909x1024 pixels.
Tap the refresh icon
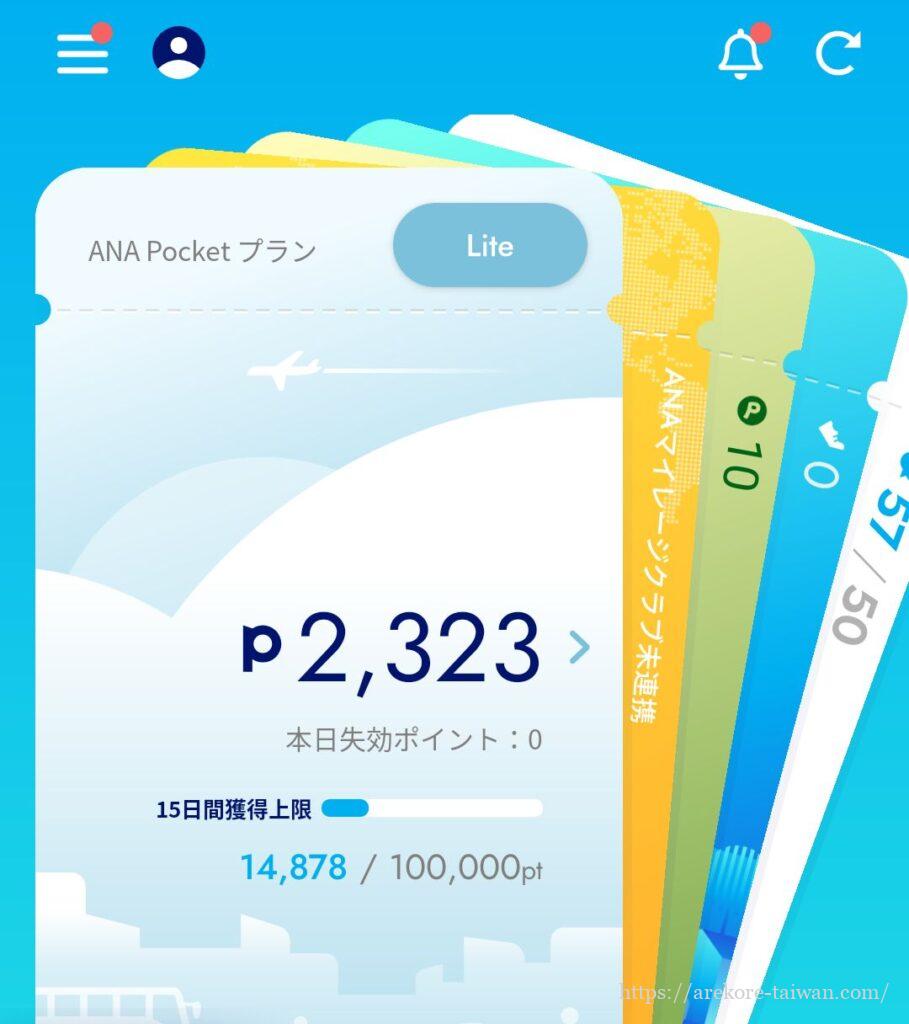(x=836, y=53)
